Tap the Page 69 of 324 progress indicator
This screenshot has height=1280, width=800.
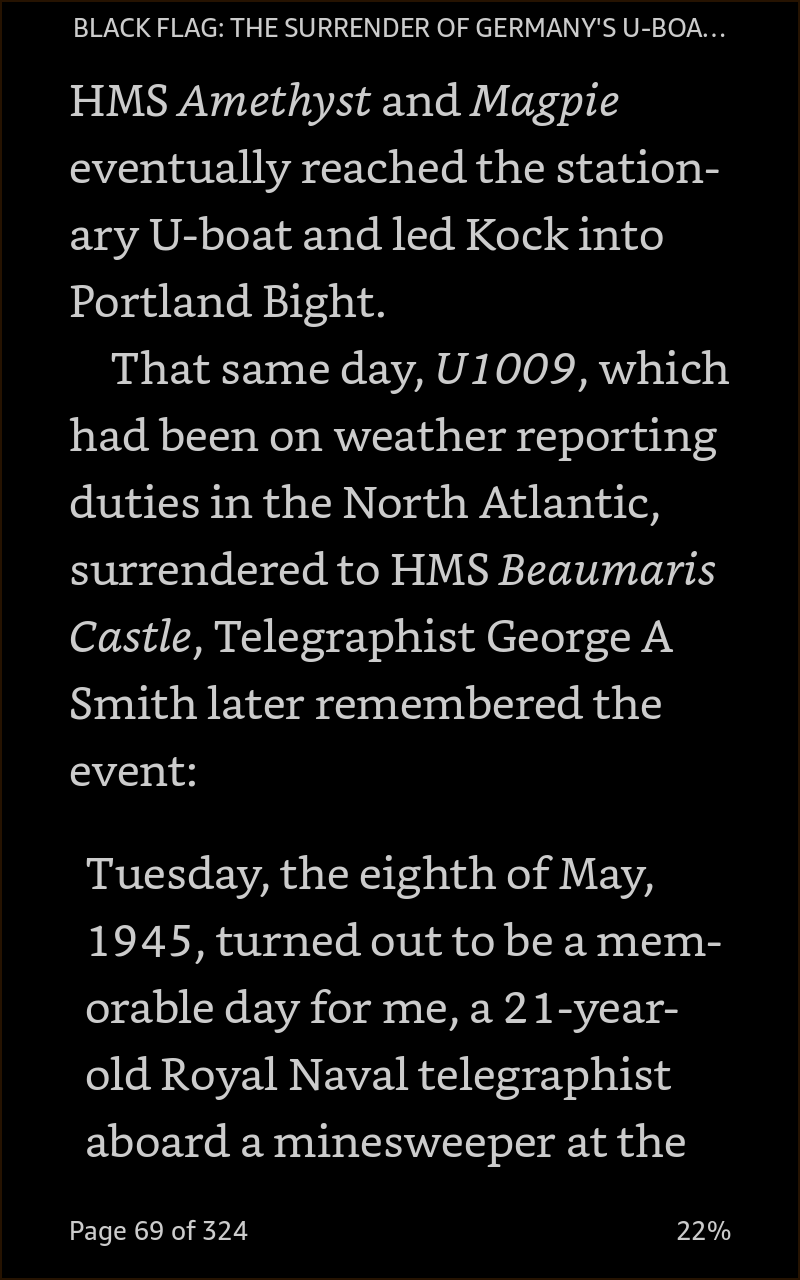point(158,1230)
